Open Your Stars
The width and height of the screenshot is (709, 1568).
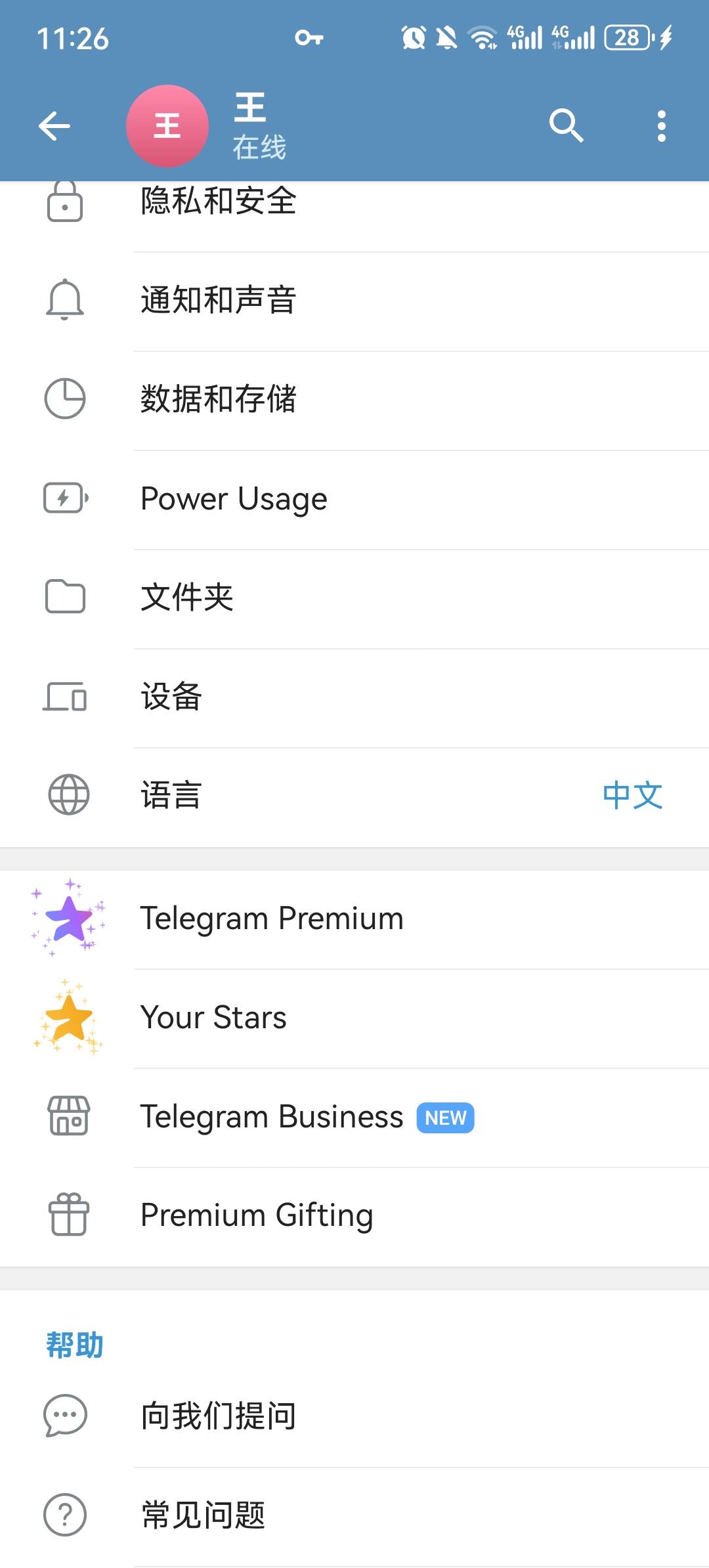click(354, 1018)
